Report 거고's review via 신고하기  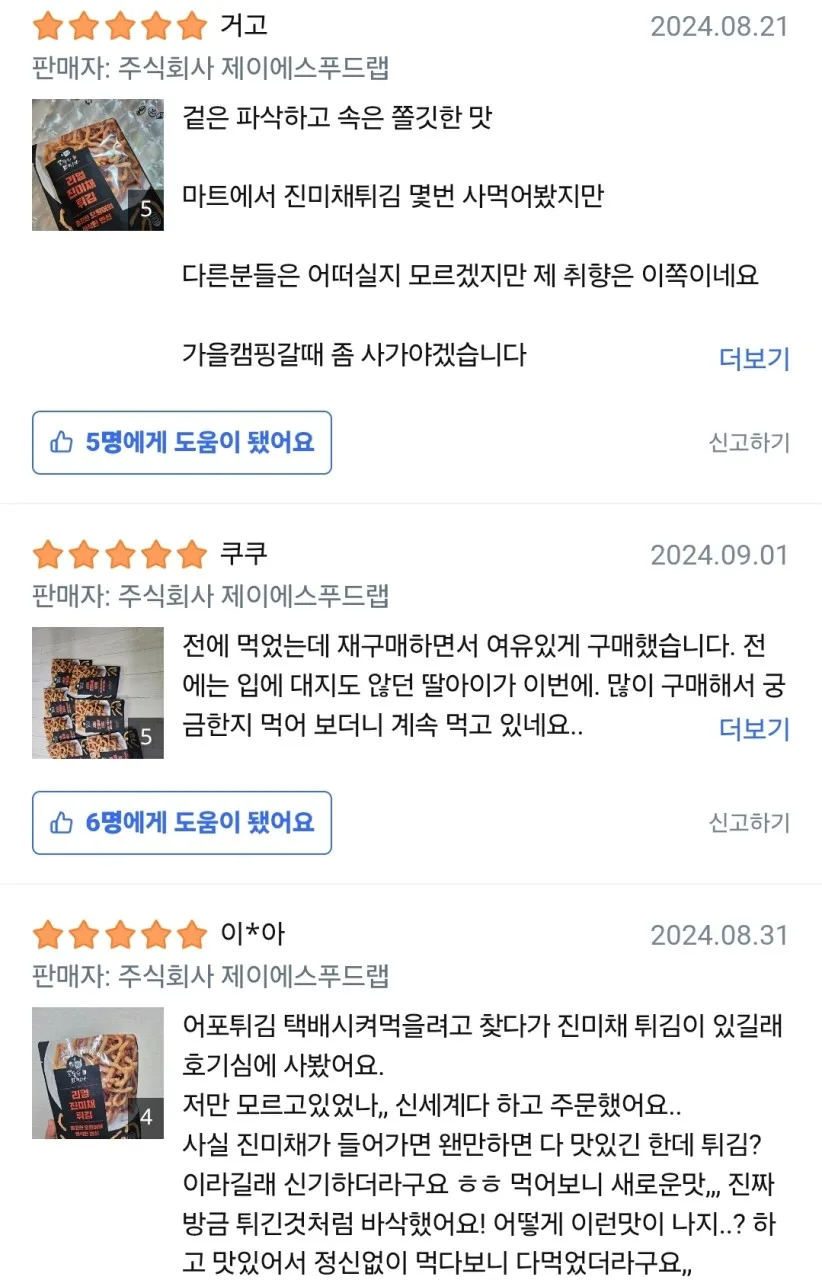tap(749, 442)
